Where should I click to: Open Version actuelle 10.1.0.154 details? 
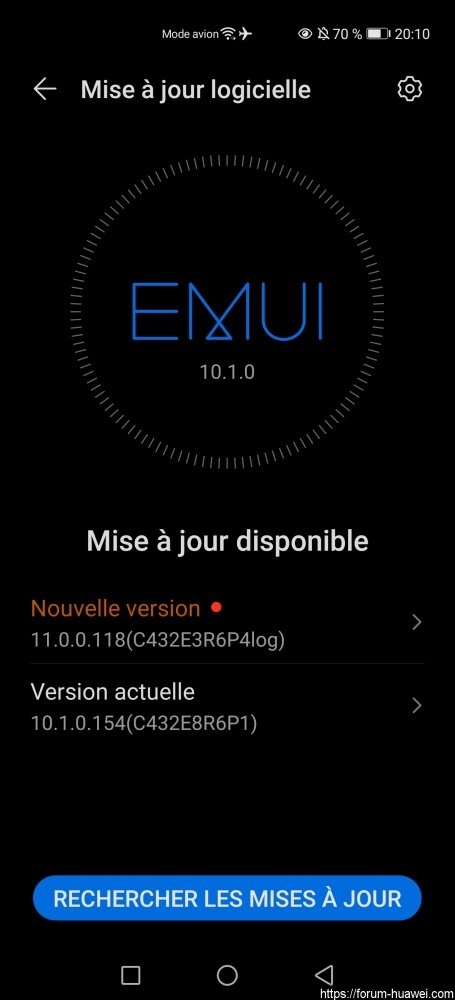(227, 706)
